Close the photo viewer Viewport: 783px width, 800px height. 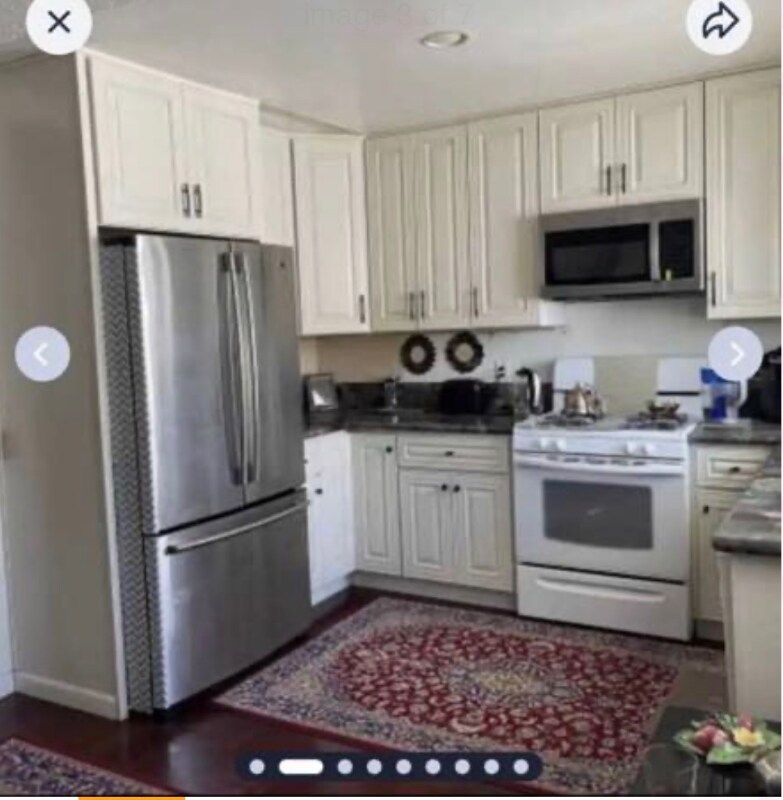click(59, 22)
